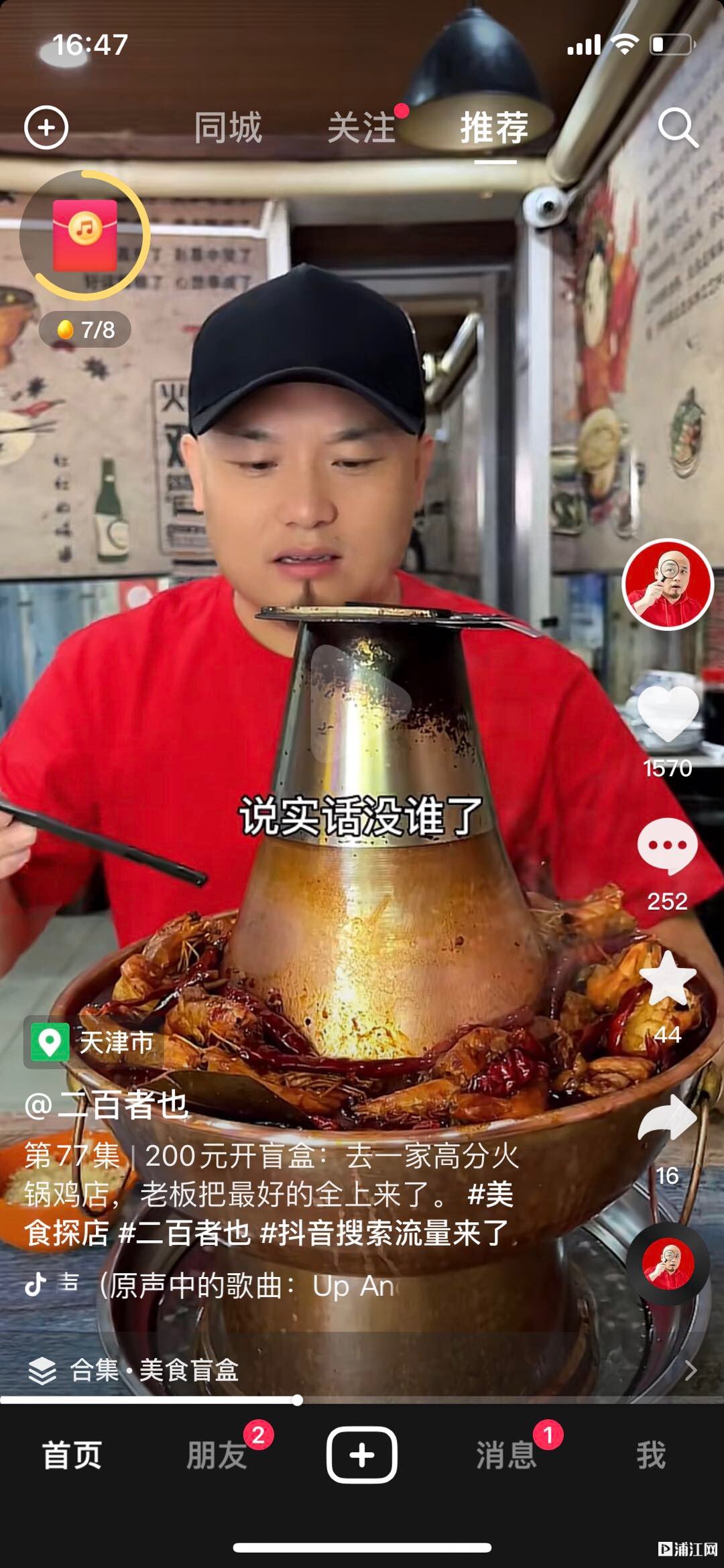The height and width of the screenshot is (1568, 724).
Task: Open the 朋友 tab
Action: tap(217, 1455)
